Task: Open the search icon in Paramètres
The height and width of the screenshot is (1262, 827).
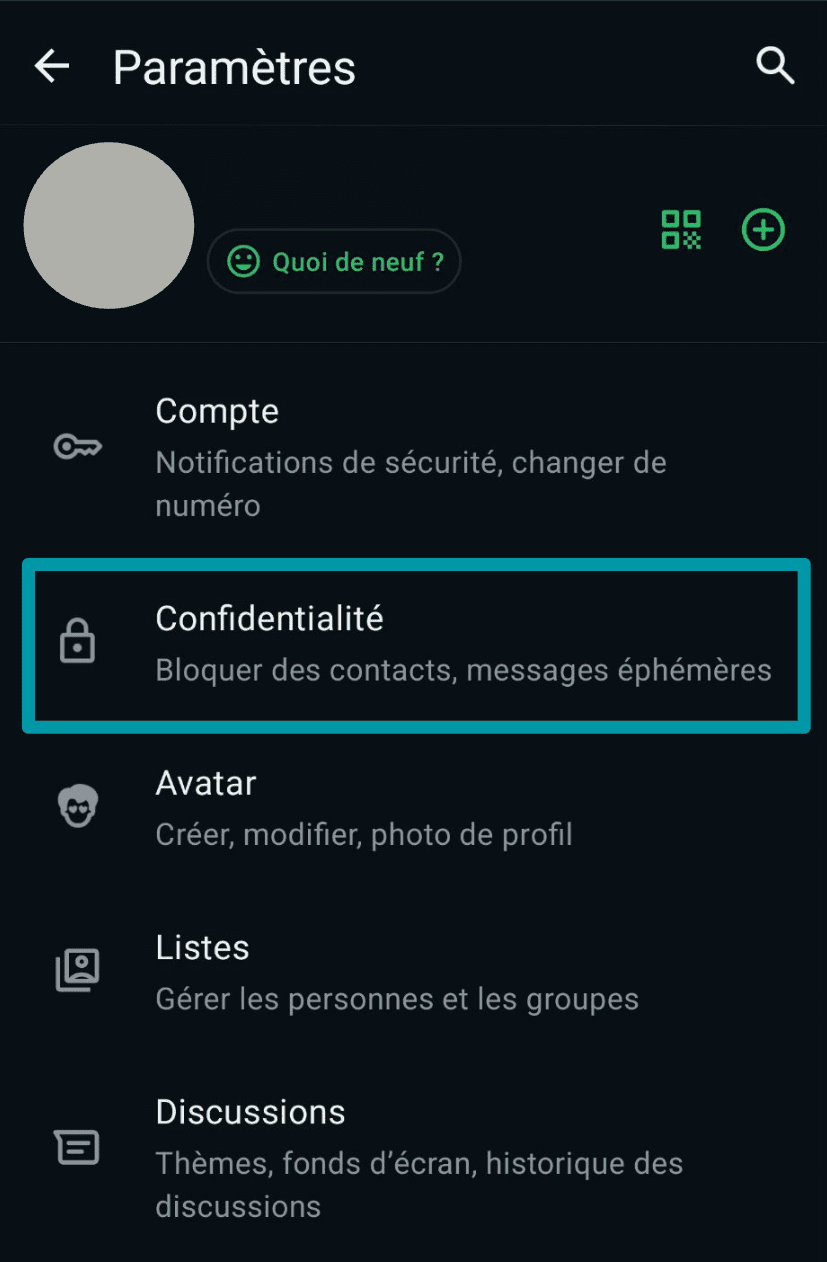Action: tap(775, 66)
